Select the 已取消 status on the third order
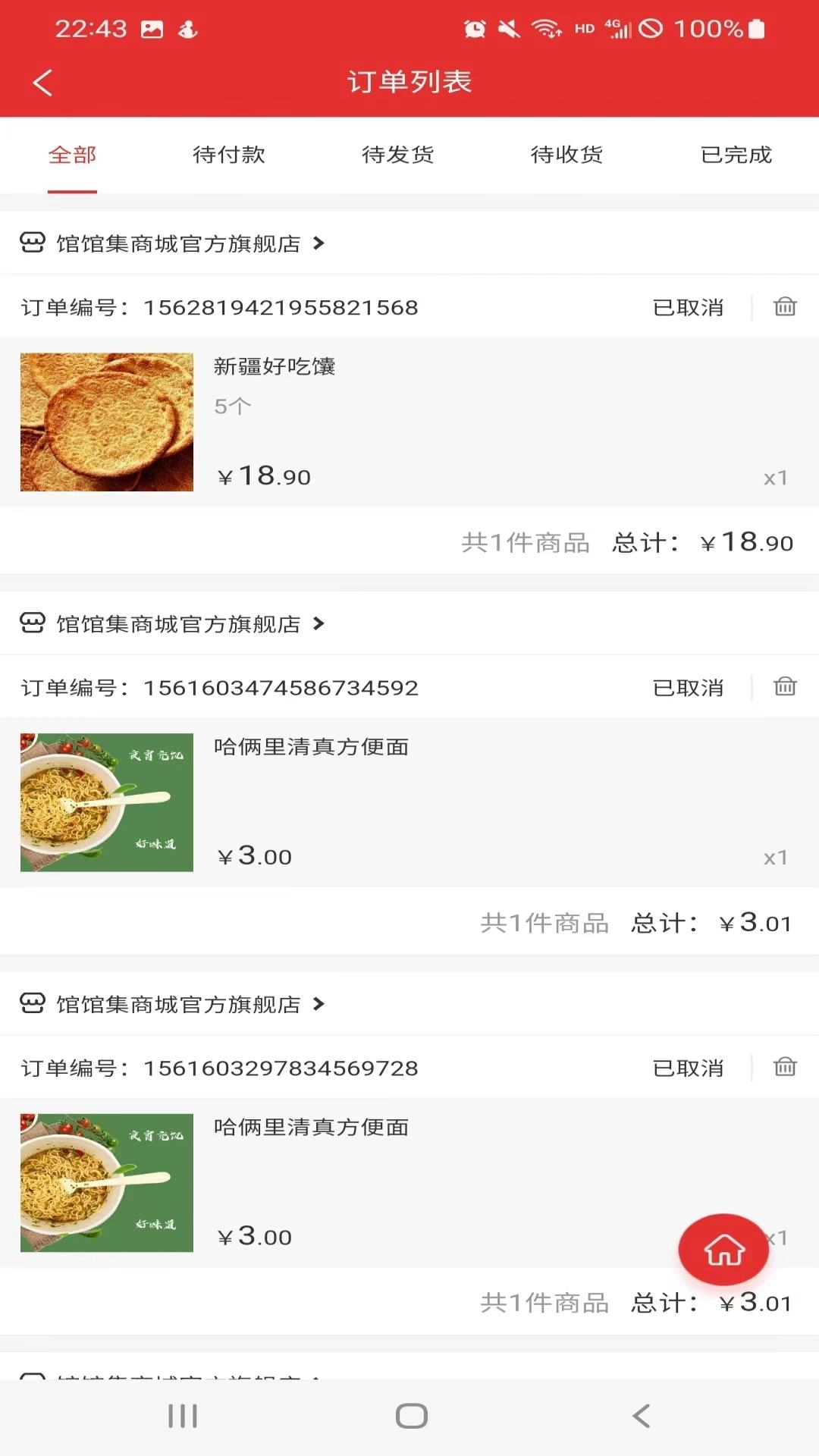819x1456 pixels. tap(689, 1067)
